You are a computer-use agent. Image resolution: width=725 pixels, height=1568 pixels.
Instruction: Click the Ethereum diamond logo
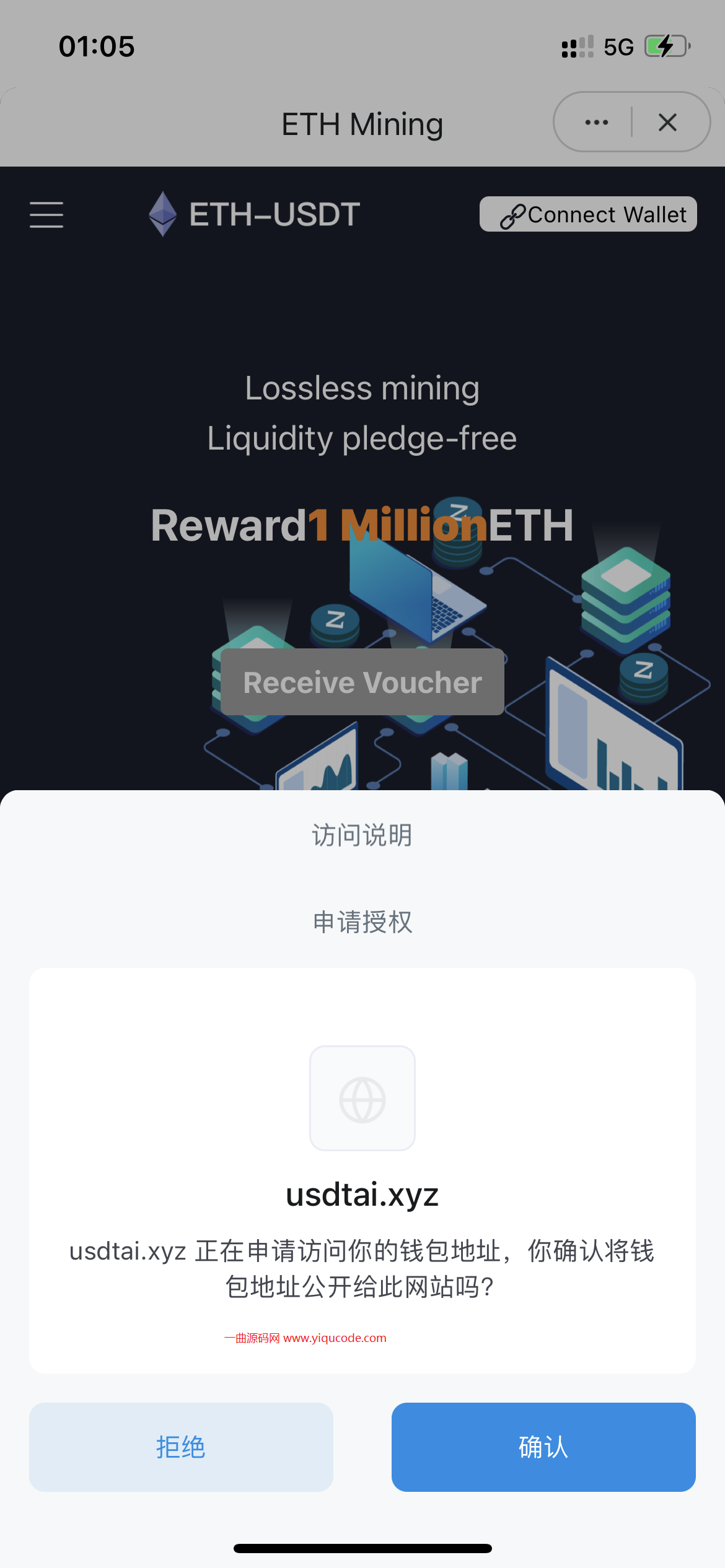[162, 214]
